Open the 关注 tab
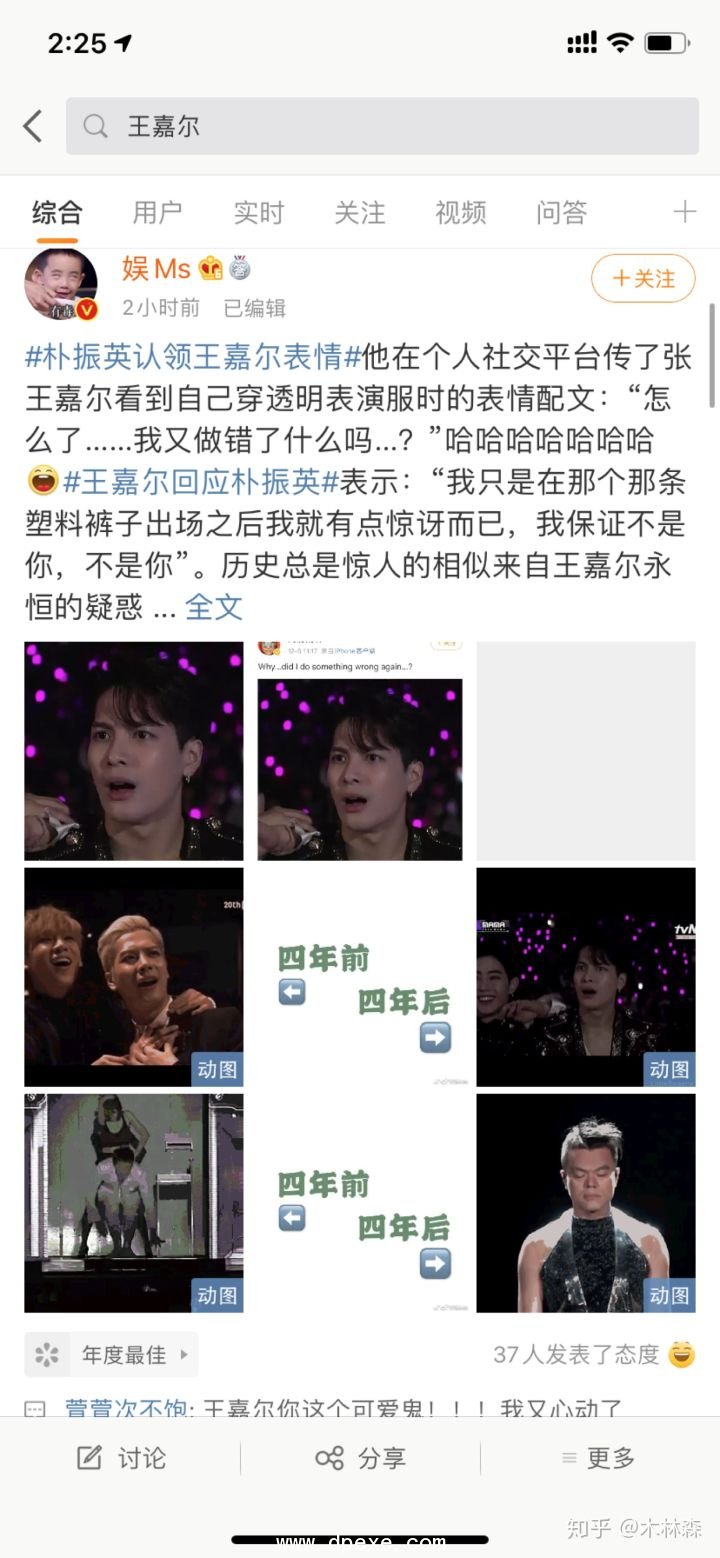The height and width of the screenshot is (1558, 720). [359, 212]
